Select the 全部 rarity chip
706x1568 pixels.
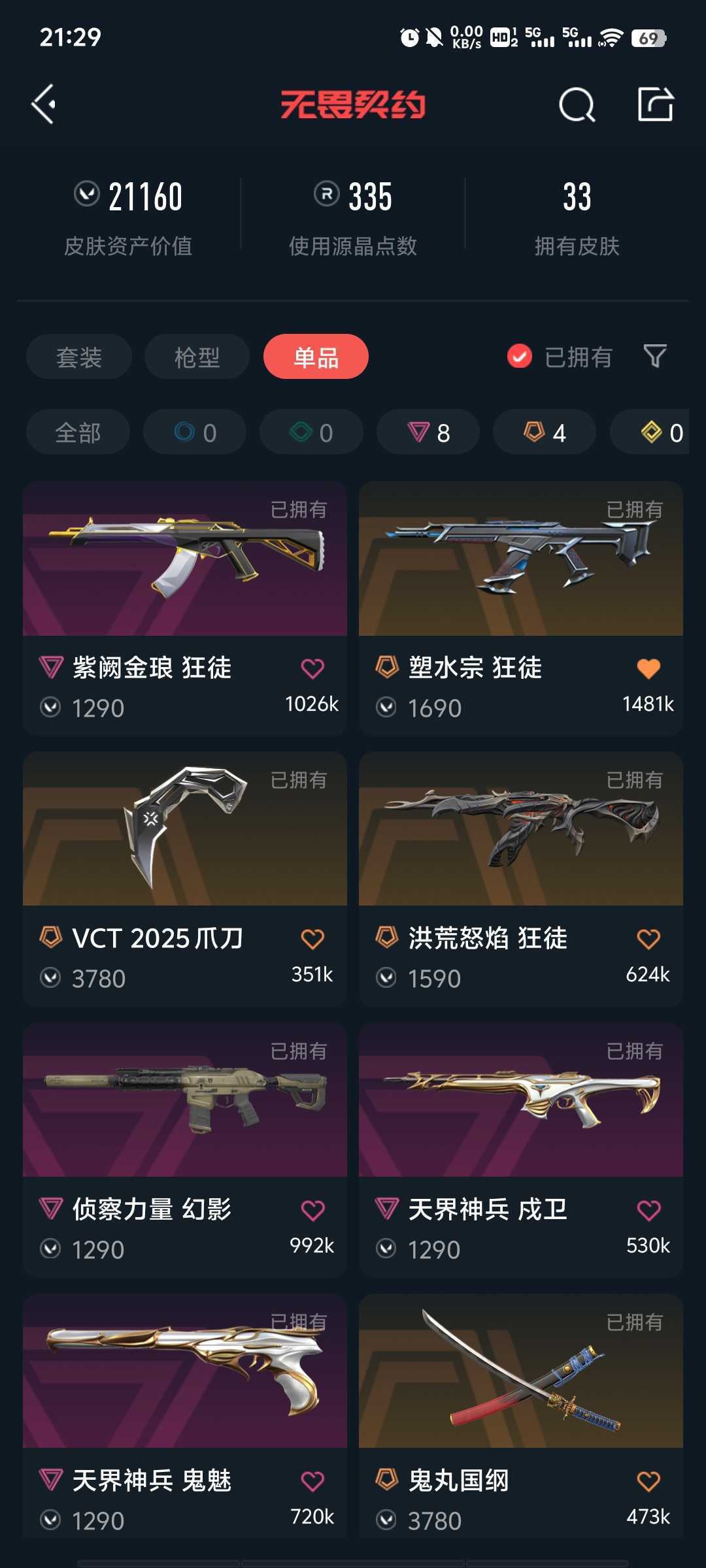[x=78, y=432]
